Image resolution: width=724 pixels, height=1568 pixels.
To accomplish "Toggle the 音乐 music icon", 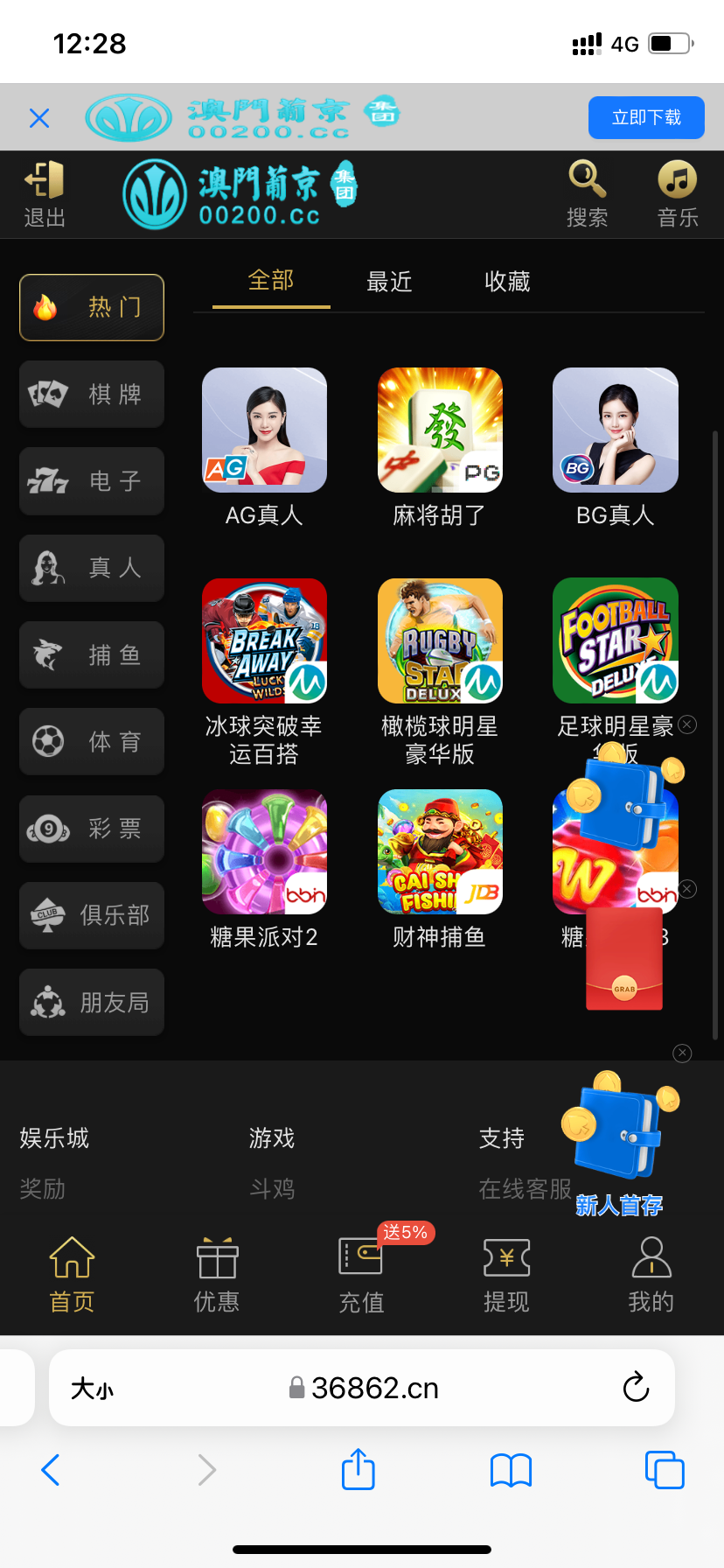I will coord(678,194).
